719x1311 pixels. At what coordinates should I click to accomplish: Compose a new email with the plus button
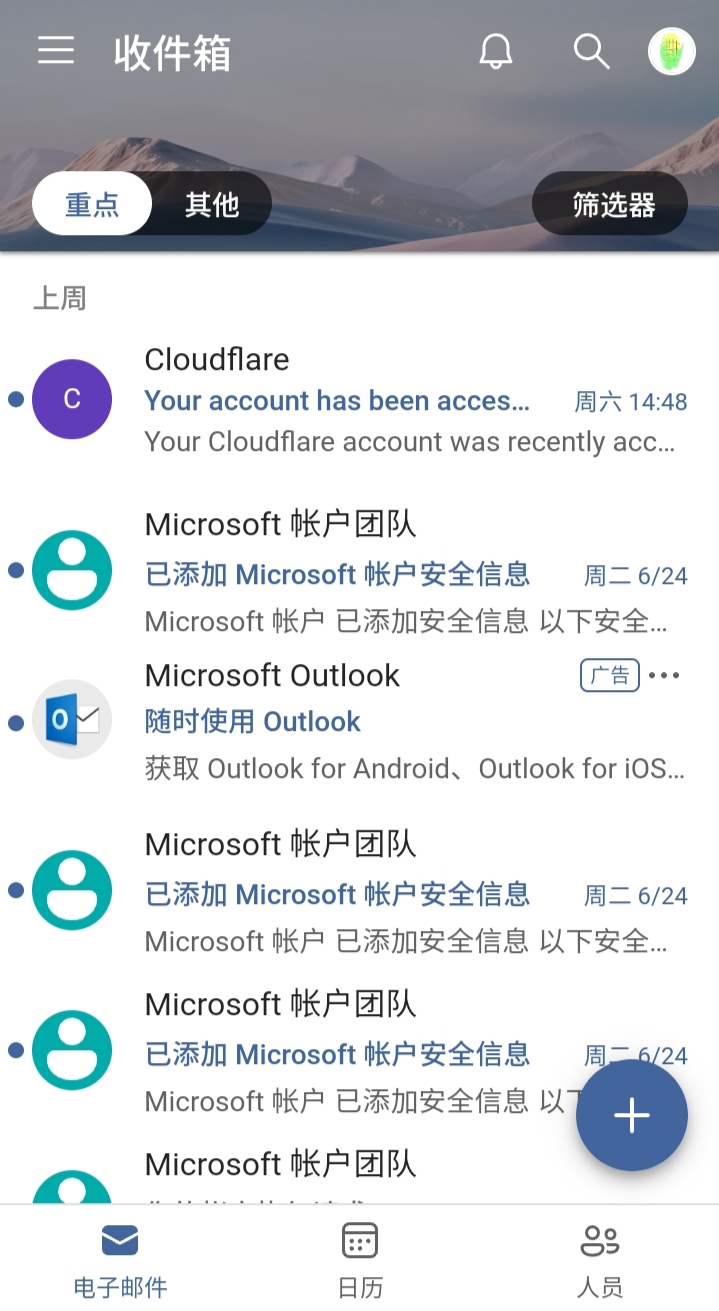click(x=632, y=1115)
